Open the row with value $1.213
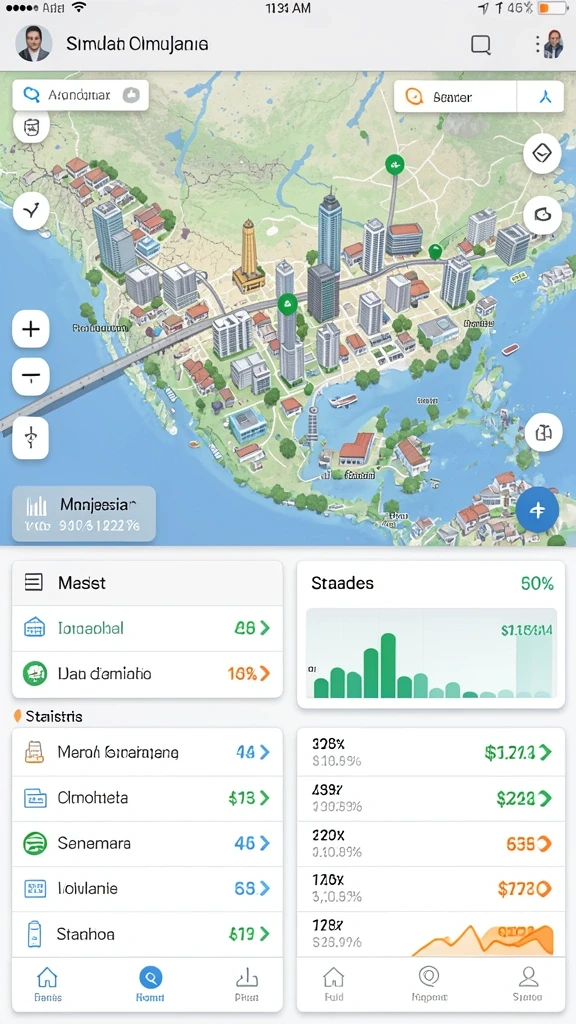The height and width of the screenshot is (1024, 576). click(x=431, y=752)
